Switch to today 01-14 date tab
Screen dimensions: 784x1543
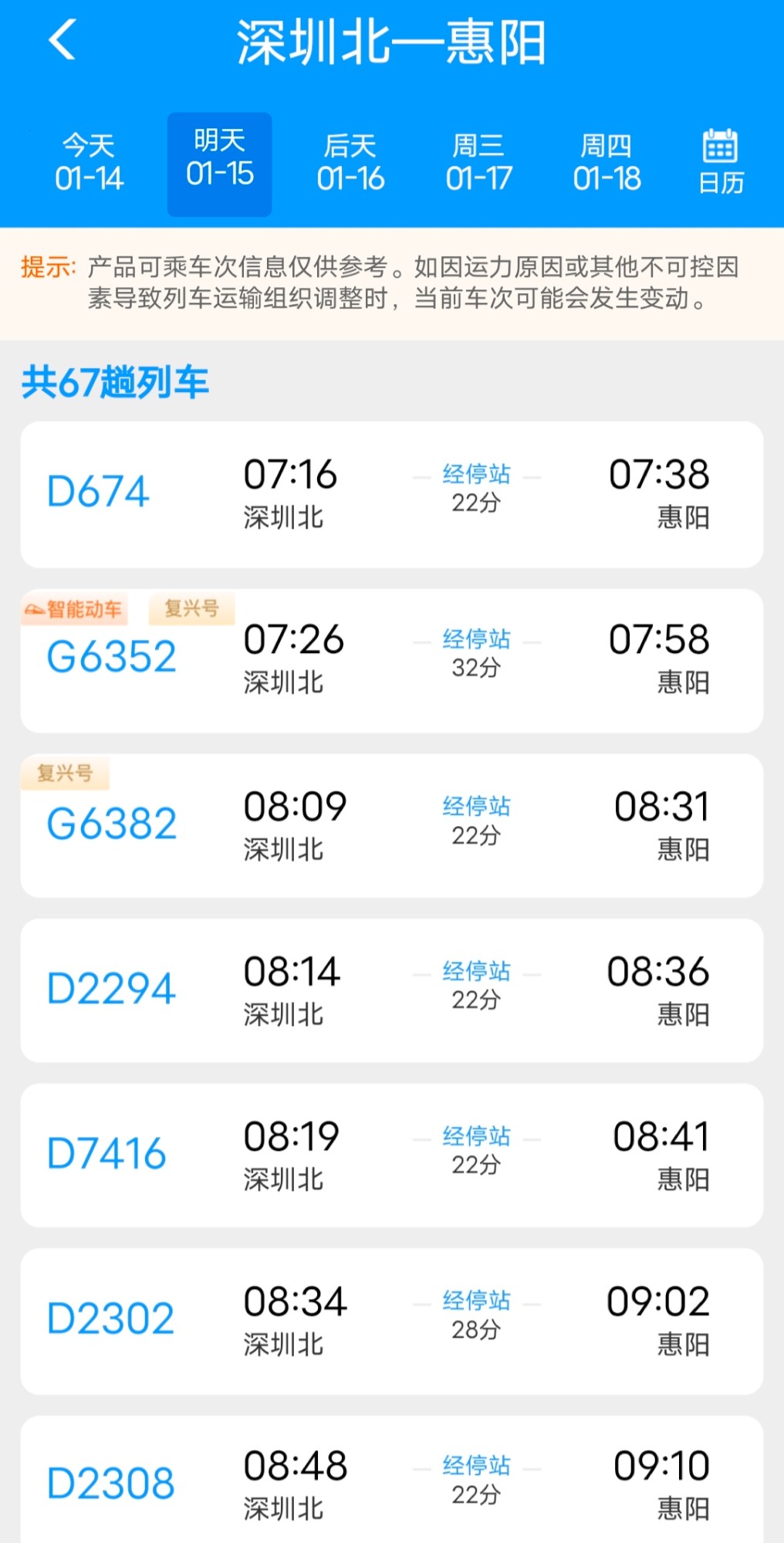click(89, 163)
